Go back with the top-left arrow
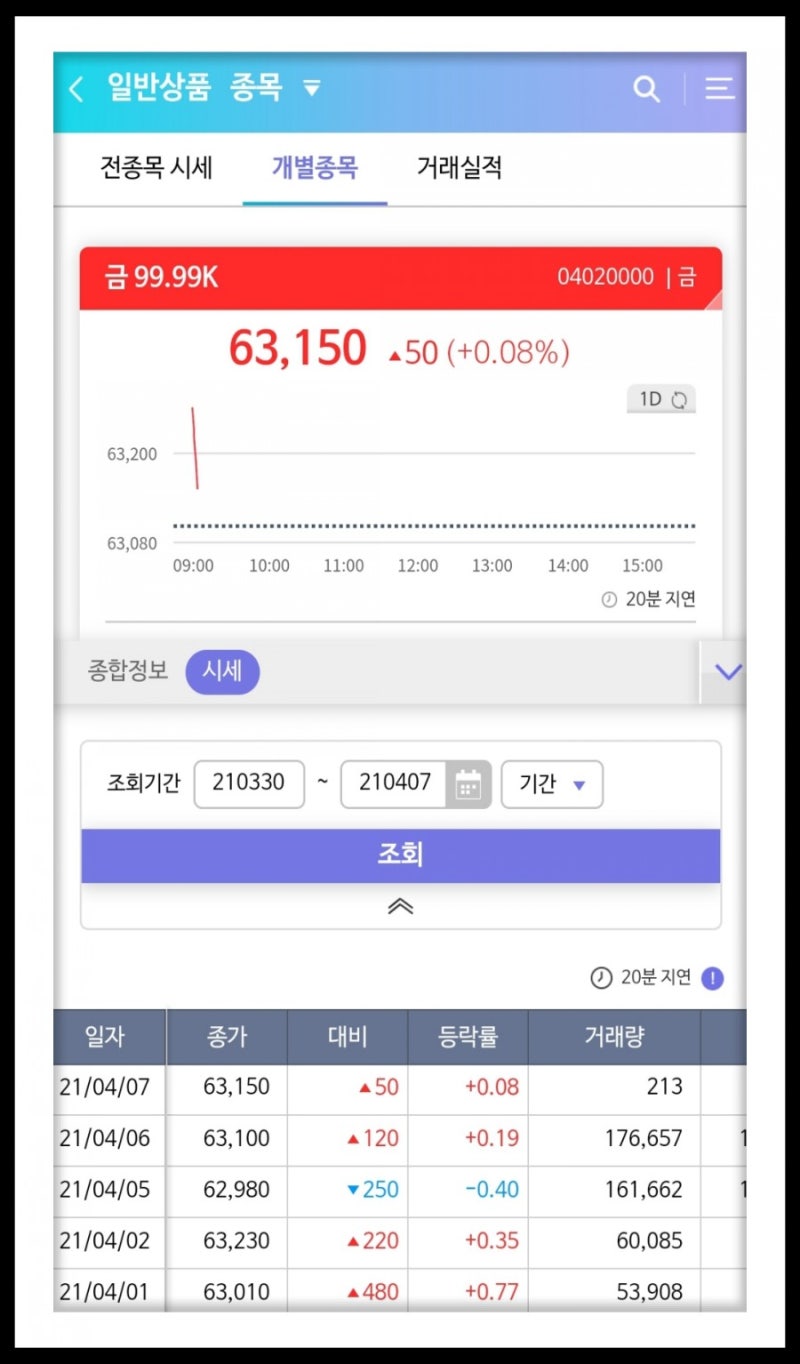This screenshot has height=1364, width=800. 76,89
